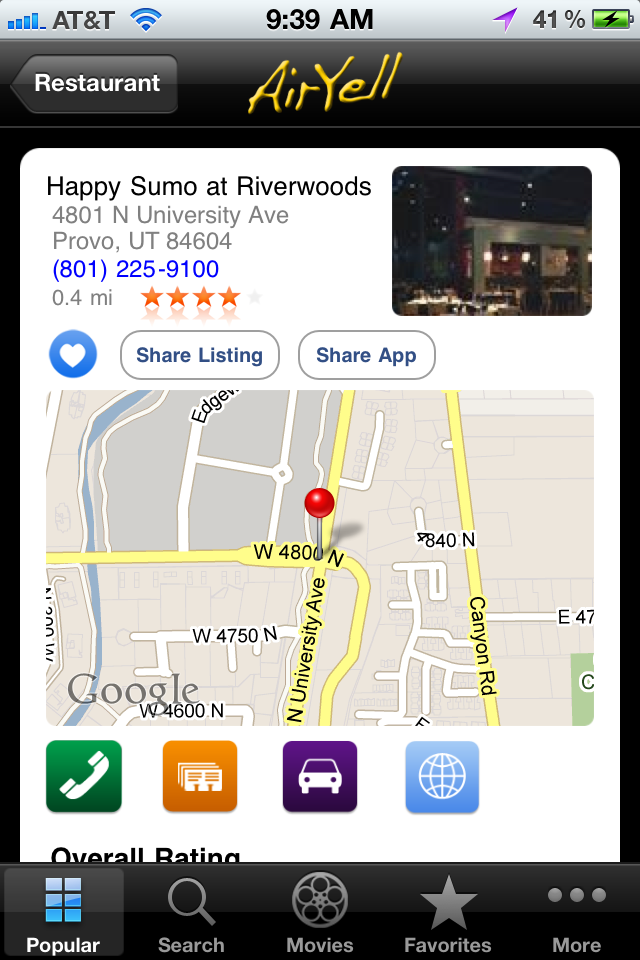Call the number (801) 225-9100
Screen dimensions: 640x960
point(135,269)
